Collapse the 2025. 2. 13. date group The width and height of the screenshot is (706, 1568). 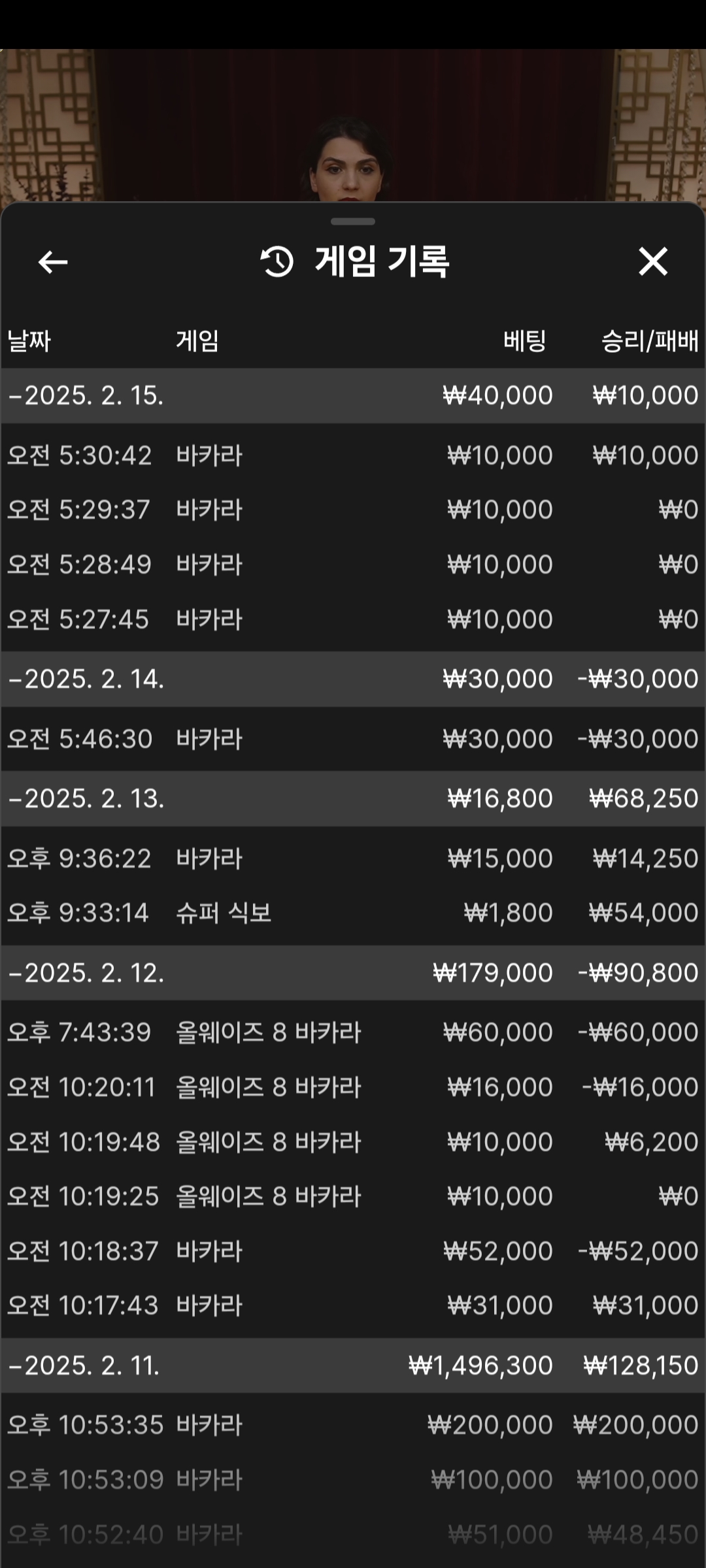coord(353,798)
